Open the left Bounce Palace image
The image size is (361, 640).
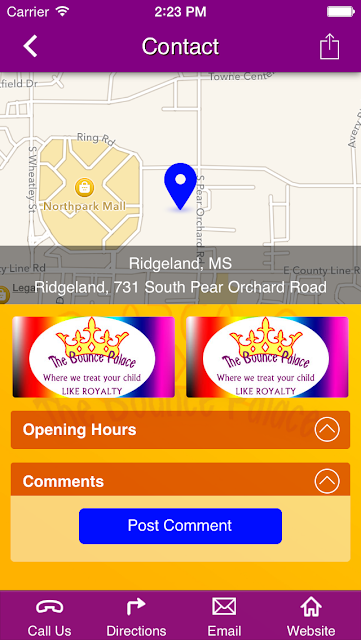[94, 357]
